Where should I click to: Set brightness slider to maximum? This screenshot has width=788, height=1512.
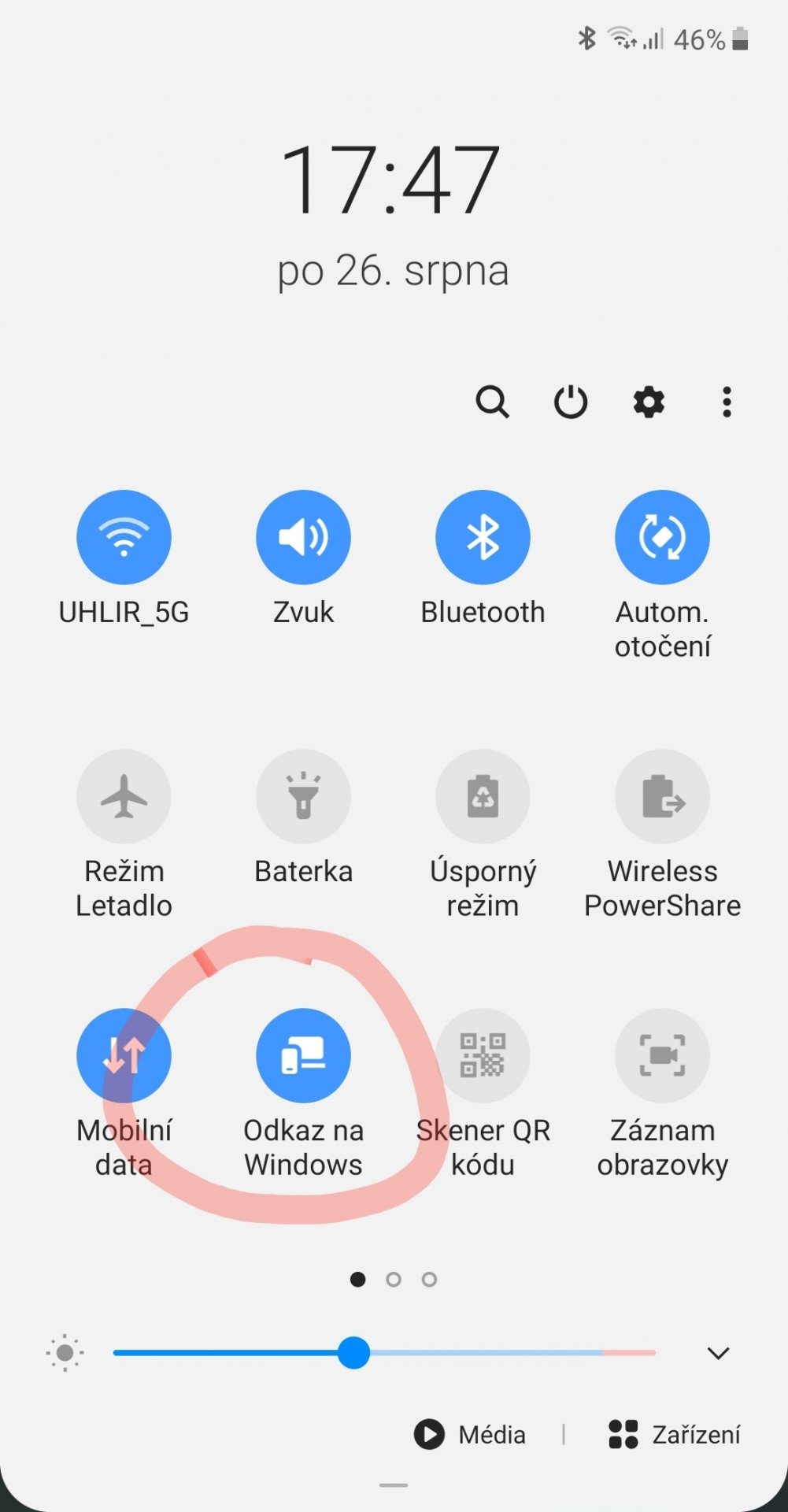[653, 1353]
